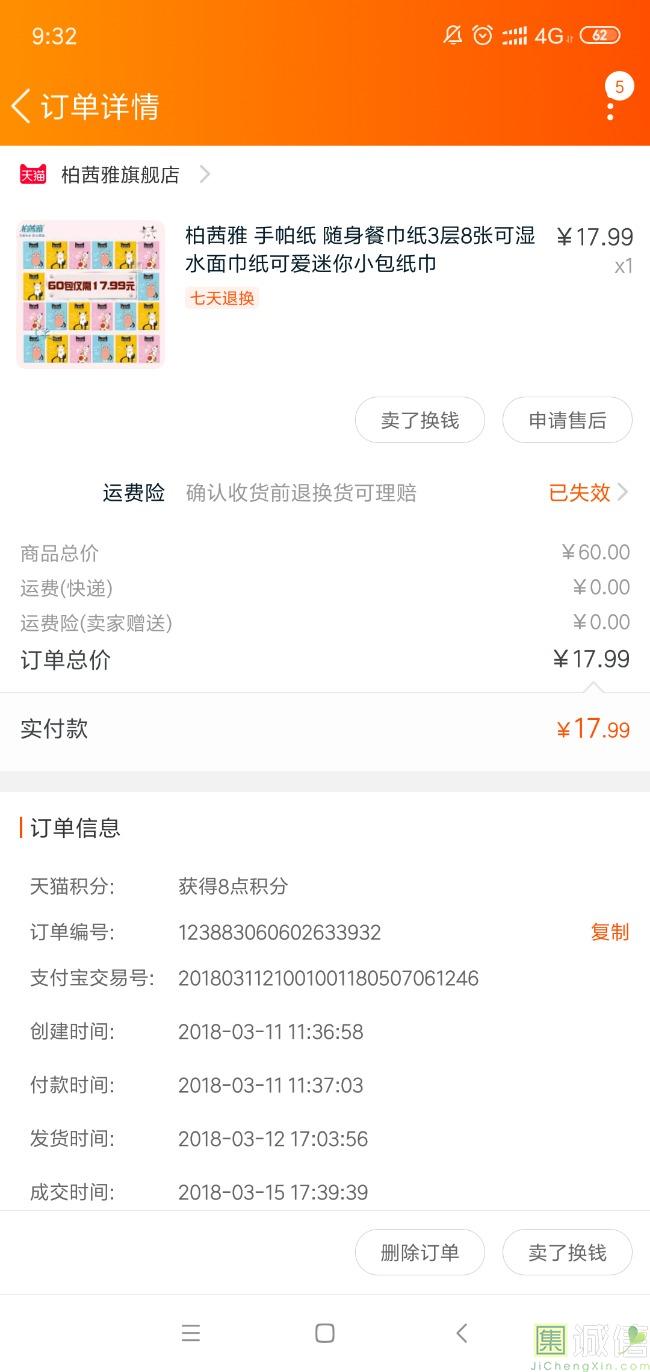Tap 卖了换钱 under the product
The height and width of the screenshot is (1372, 650).
[x=419, y=421]
